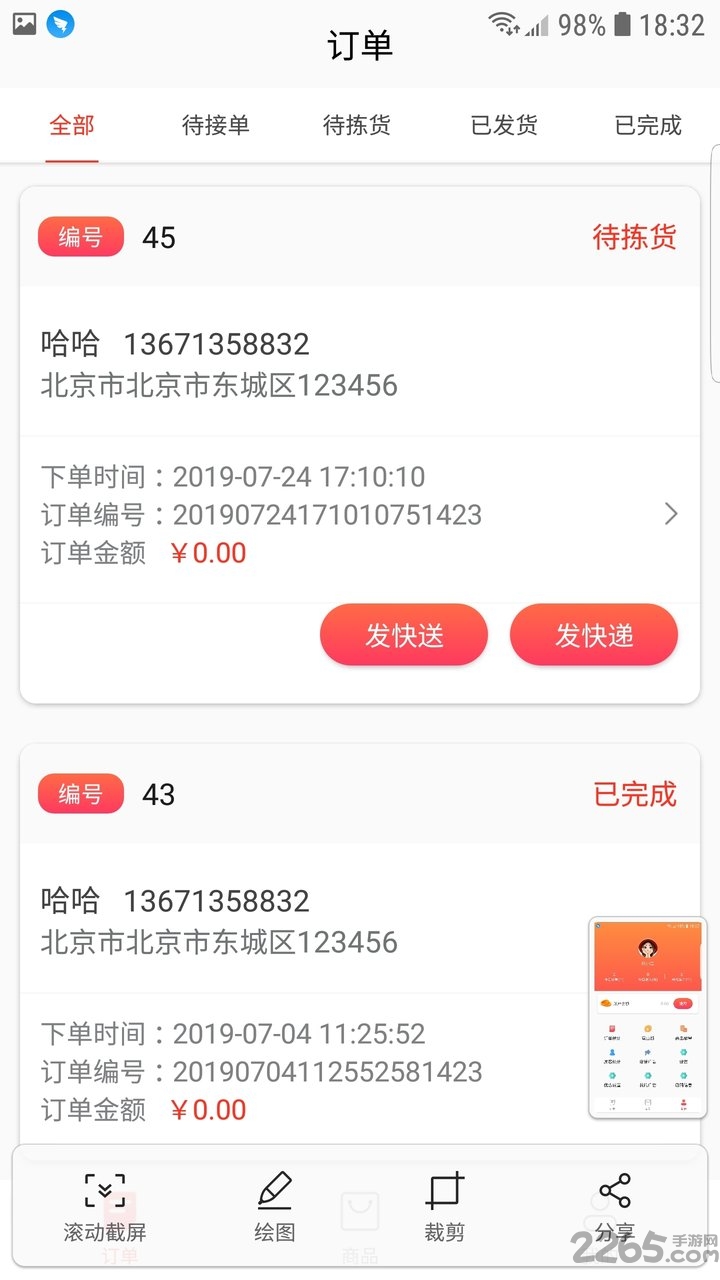Switch to the 待接单 tab
The width and height of the screenshot is (720, 1280).
coord(215,126)
